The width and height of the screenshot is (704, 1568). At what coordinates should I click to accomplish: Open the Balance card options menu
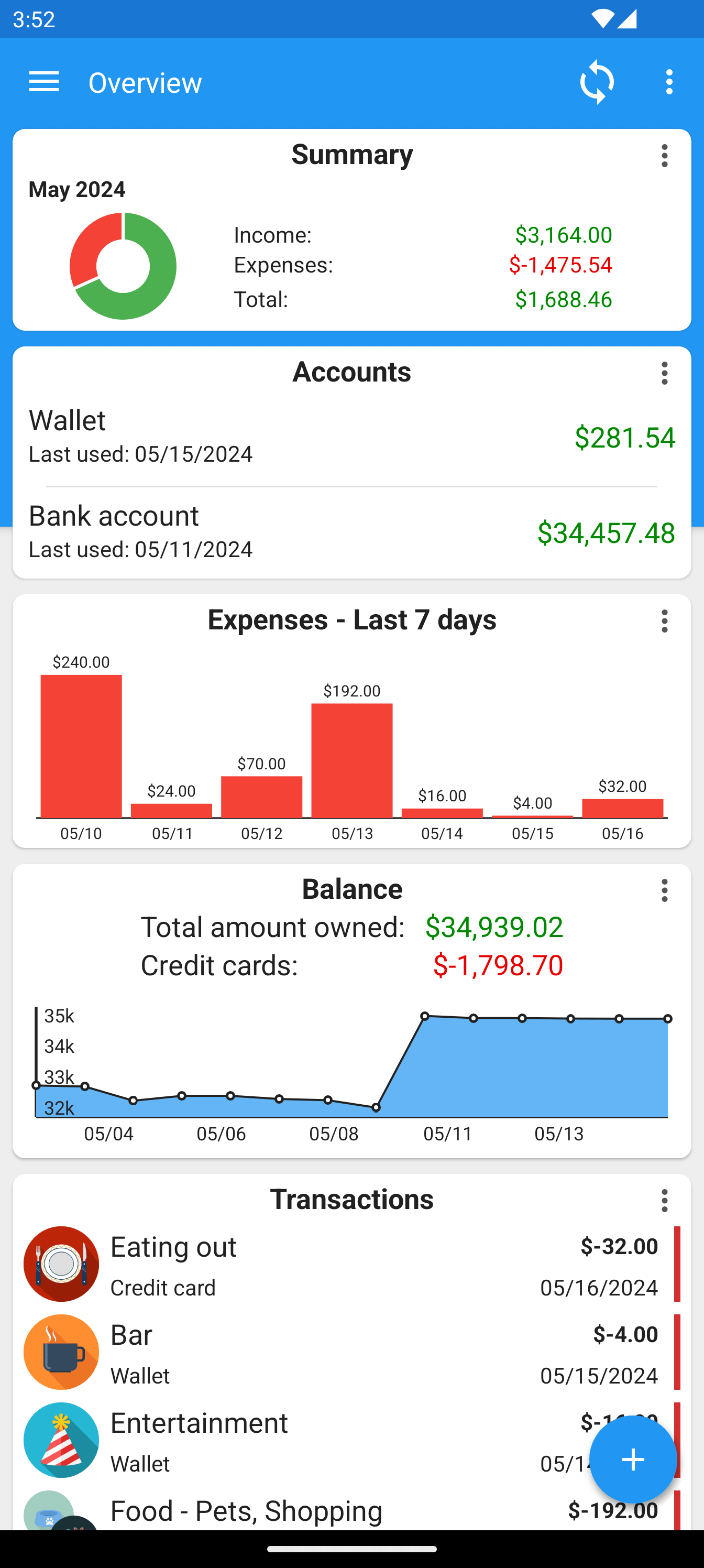point(664,890)
